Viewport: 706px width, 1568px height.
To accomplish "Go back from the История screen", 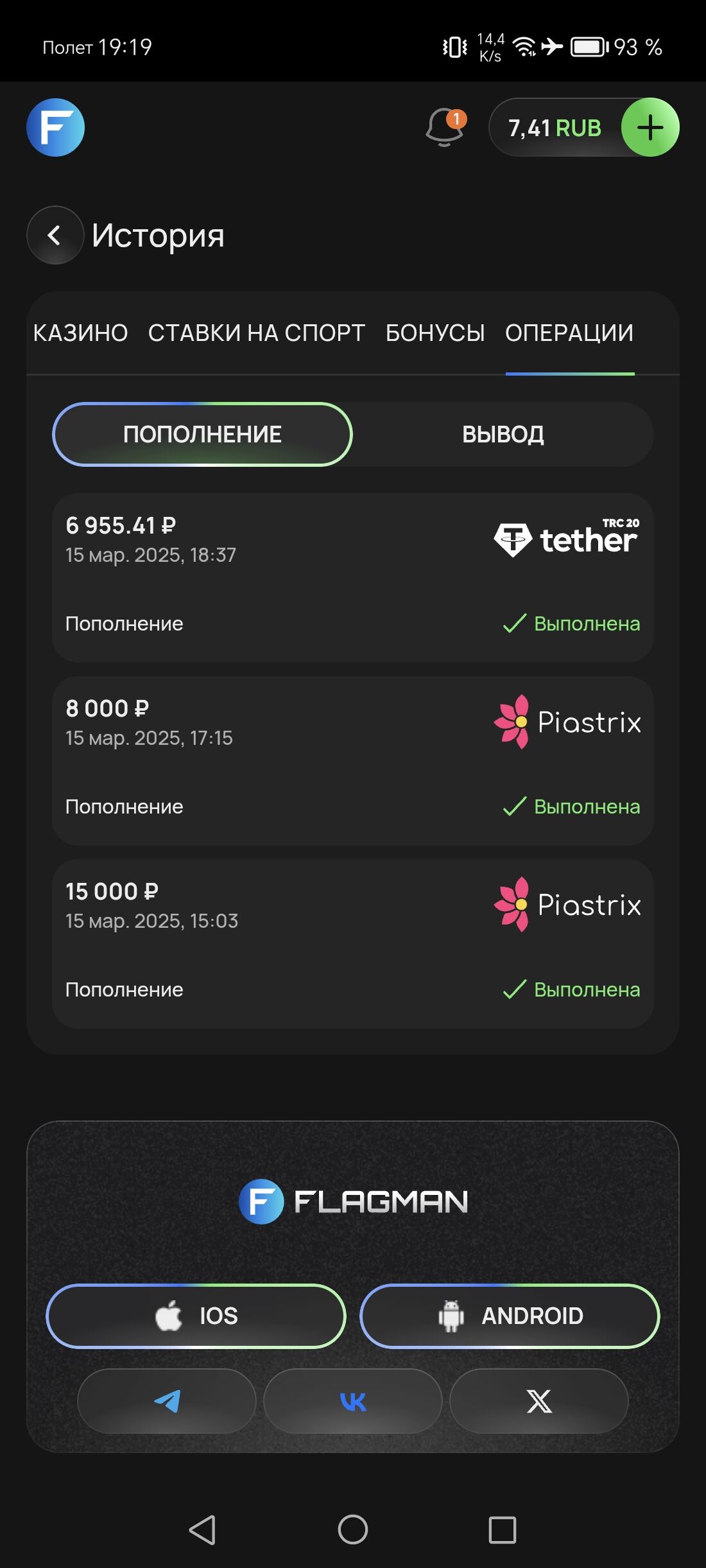I will (55, 235).
